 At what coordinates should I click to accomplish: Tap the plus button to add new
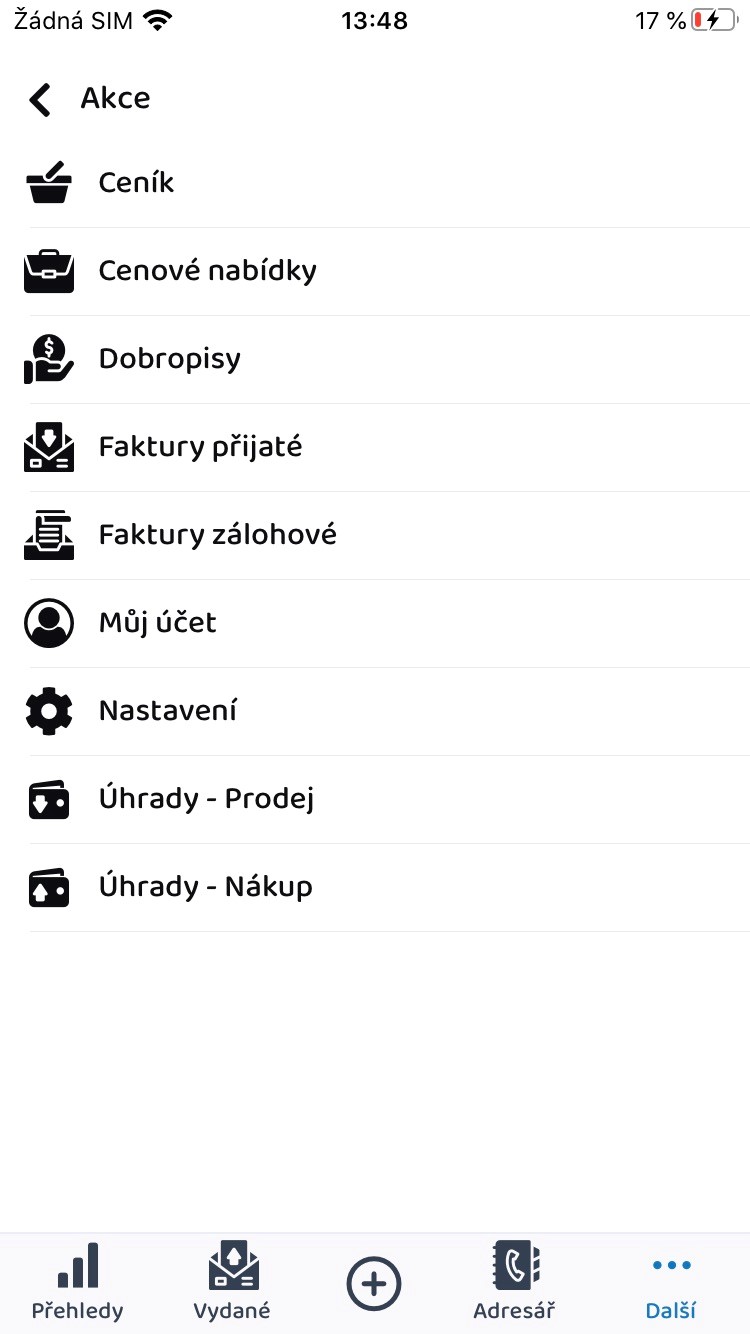[374, 1283]
